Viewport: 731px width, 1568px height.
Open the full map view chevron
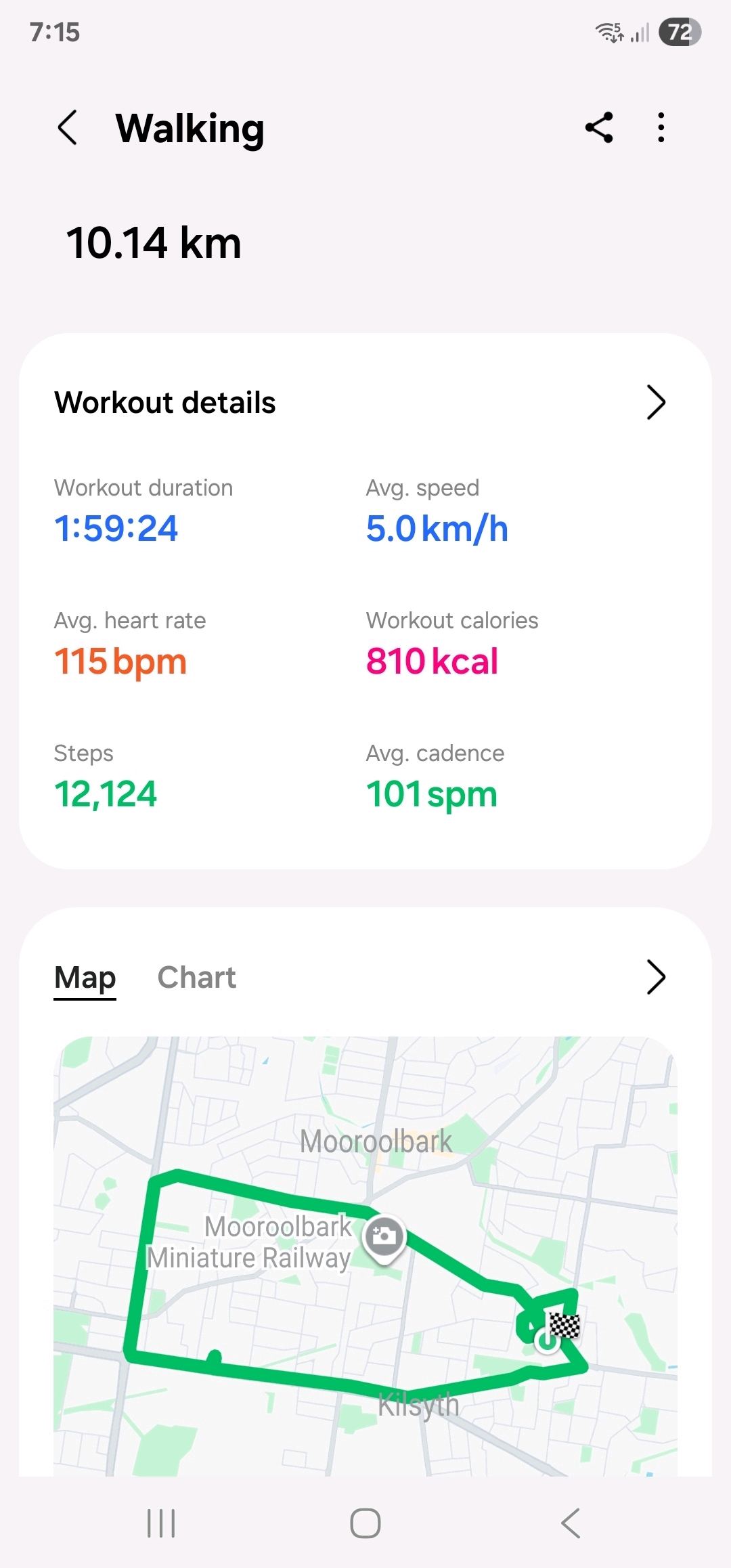coord(656,977)
